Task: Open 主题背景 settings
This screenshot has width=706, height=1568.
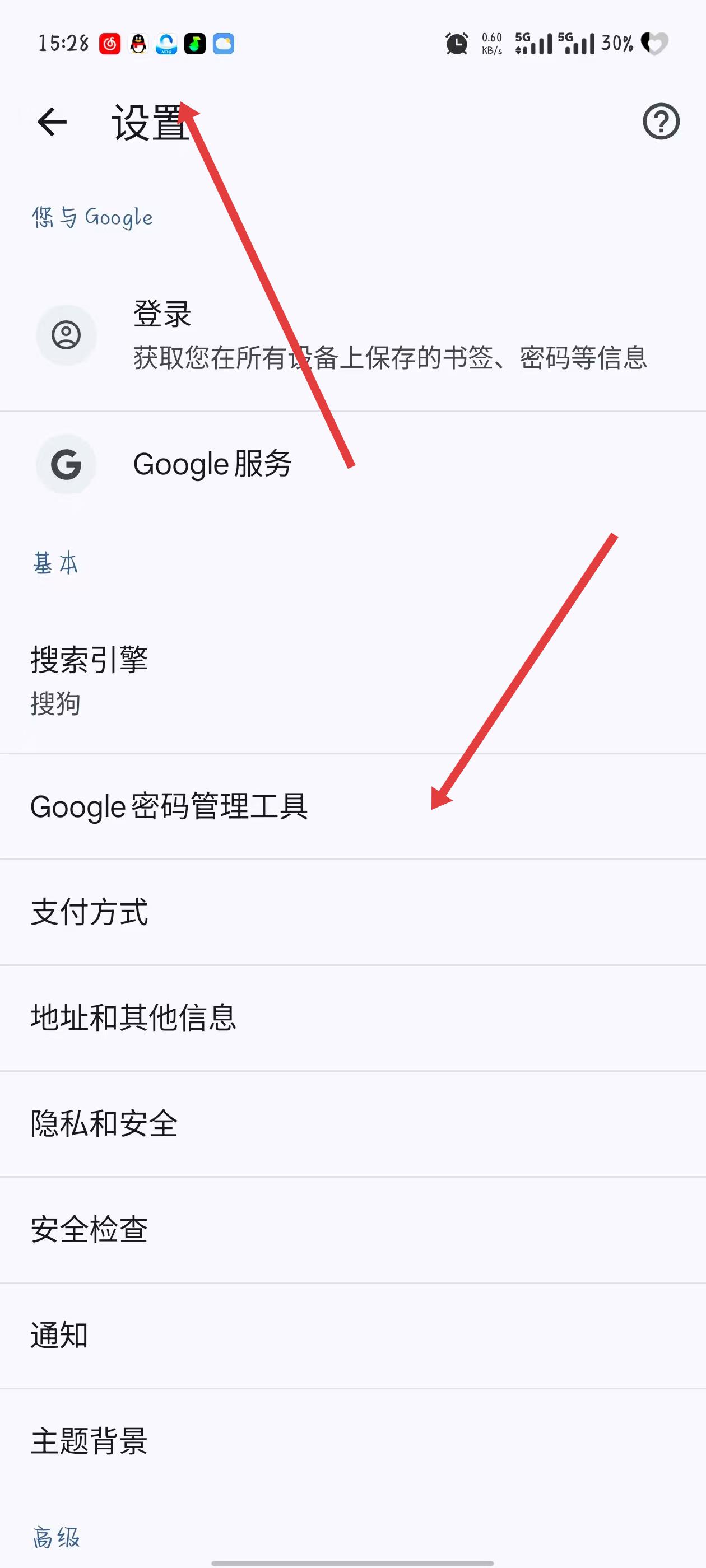Action: click(x=352, y=1441)
